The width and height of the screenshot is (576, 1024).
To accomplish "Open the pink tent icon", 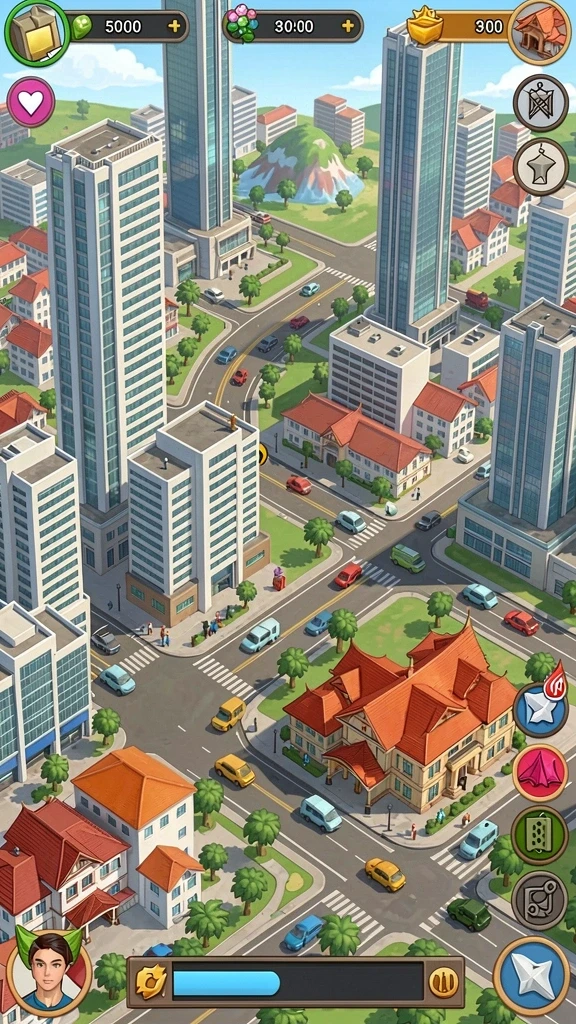I will pos(540,773).
